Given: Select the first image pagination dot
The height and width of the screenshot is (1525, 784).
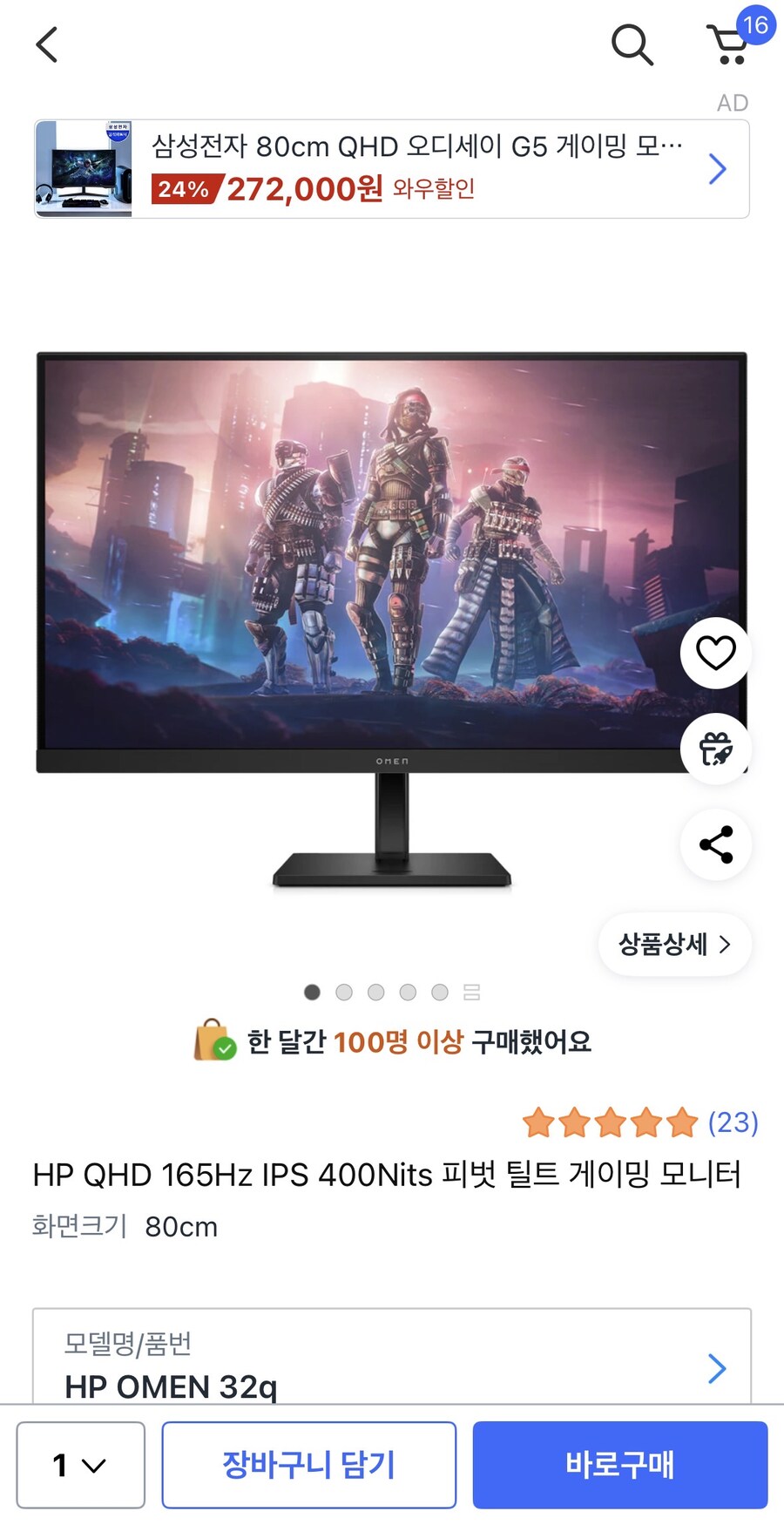Looking at the screenshot, I should [313, 993].
